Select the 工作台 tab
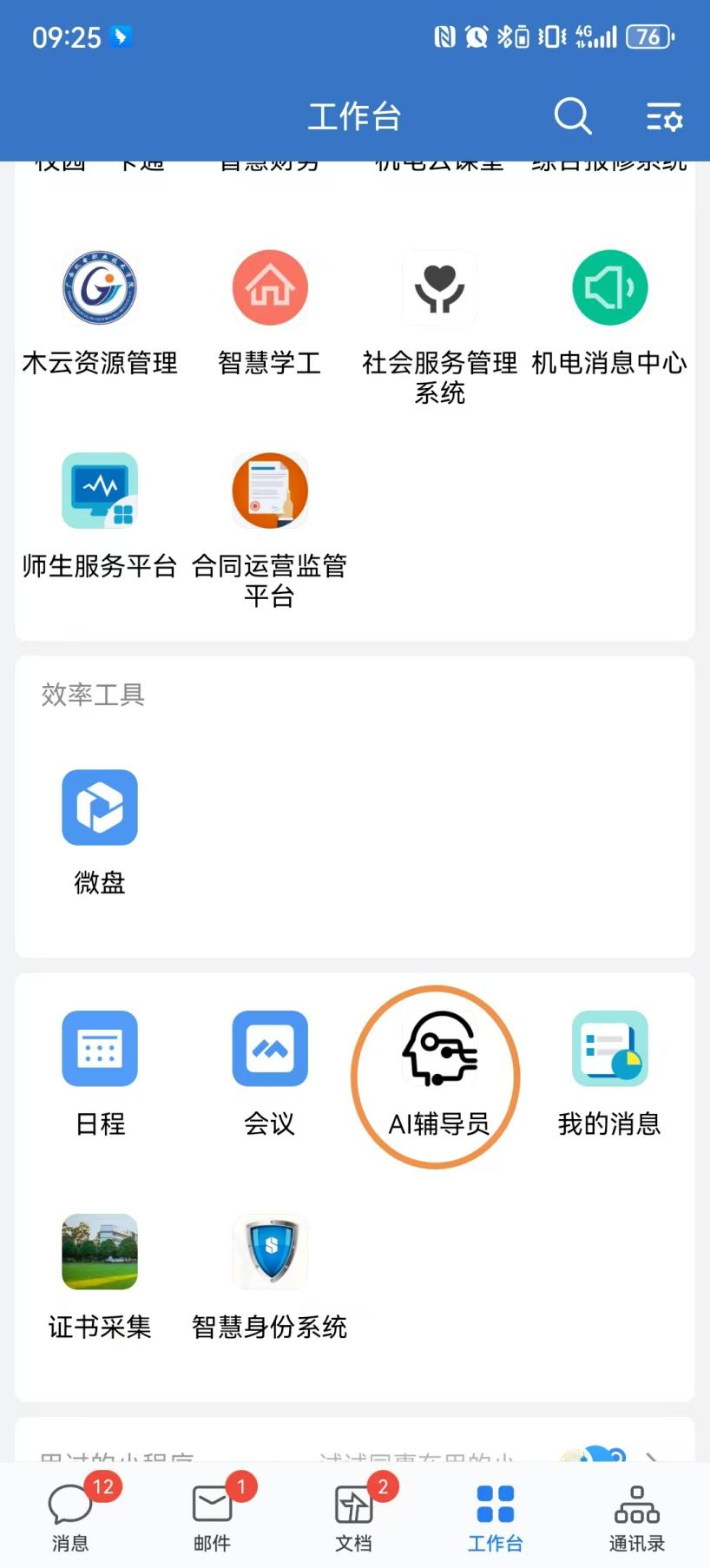Viewport: 710px width, 1568px height. click(x=496, y=1516)
